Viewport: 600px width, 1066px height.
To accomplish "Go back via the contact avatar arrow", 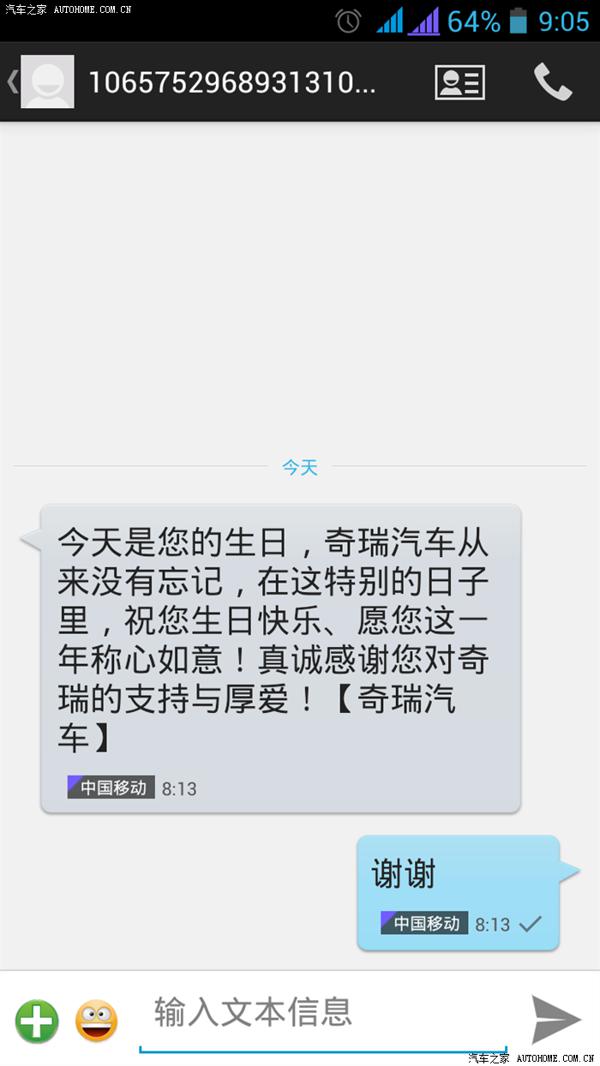I will pyautogui.click(x=40, y=82).
